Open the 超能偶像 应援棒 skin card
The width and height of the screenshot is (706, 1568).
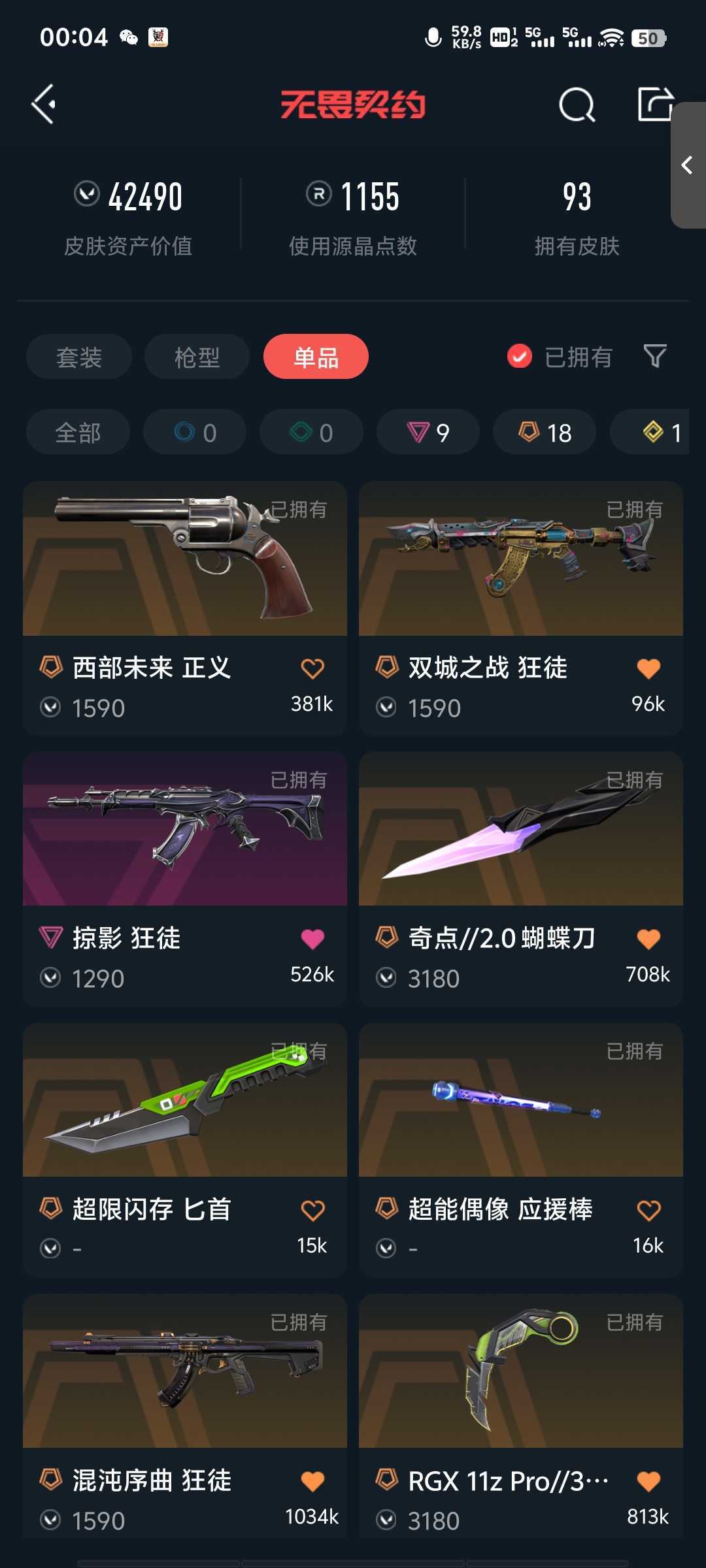521,1150
